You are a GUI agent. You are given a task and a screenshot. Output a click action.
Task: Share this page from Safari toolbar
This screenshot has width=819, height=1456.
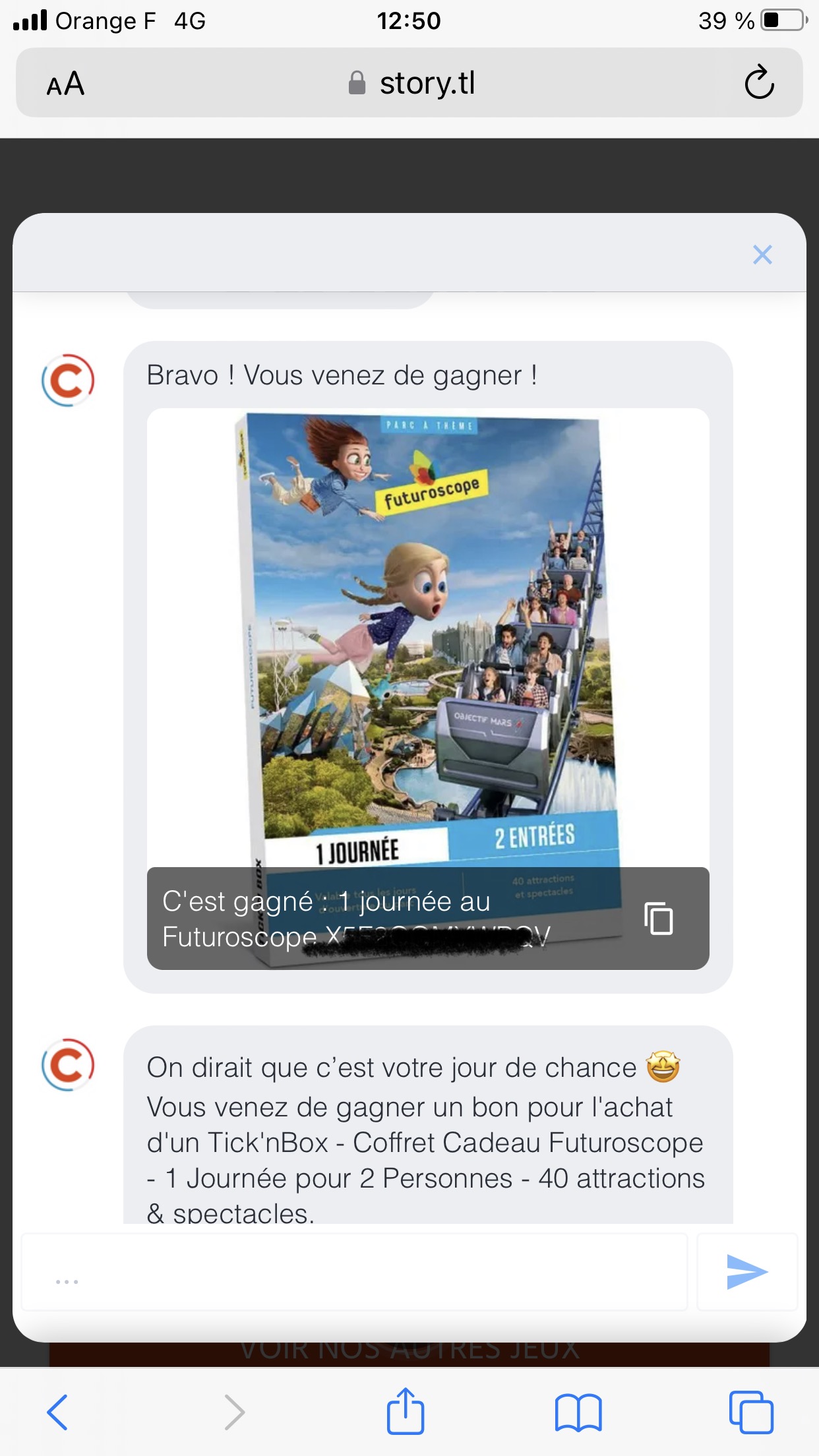(405, 1412)
